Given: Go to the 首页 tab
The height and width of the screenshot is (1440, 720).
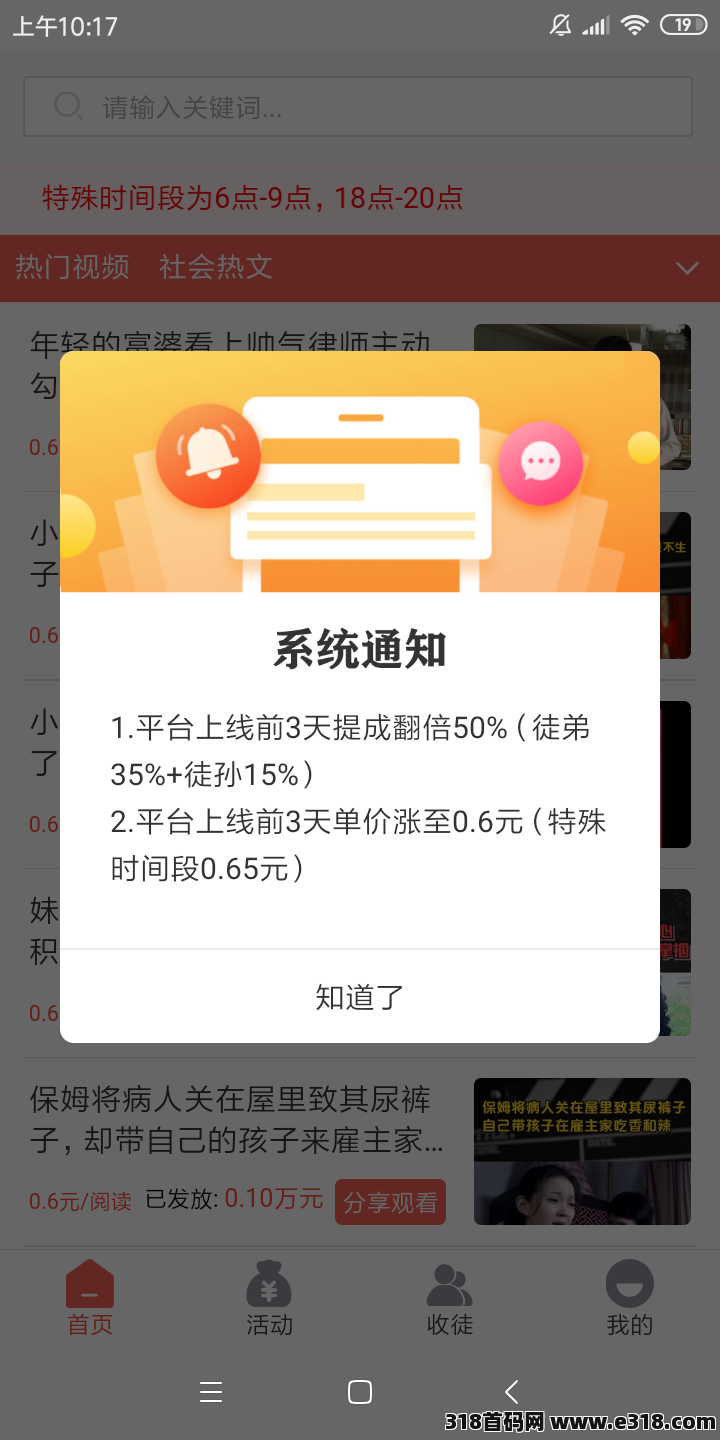Looking at the screenshot, I should point(90,1298).
